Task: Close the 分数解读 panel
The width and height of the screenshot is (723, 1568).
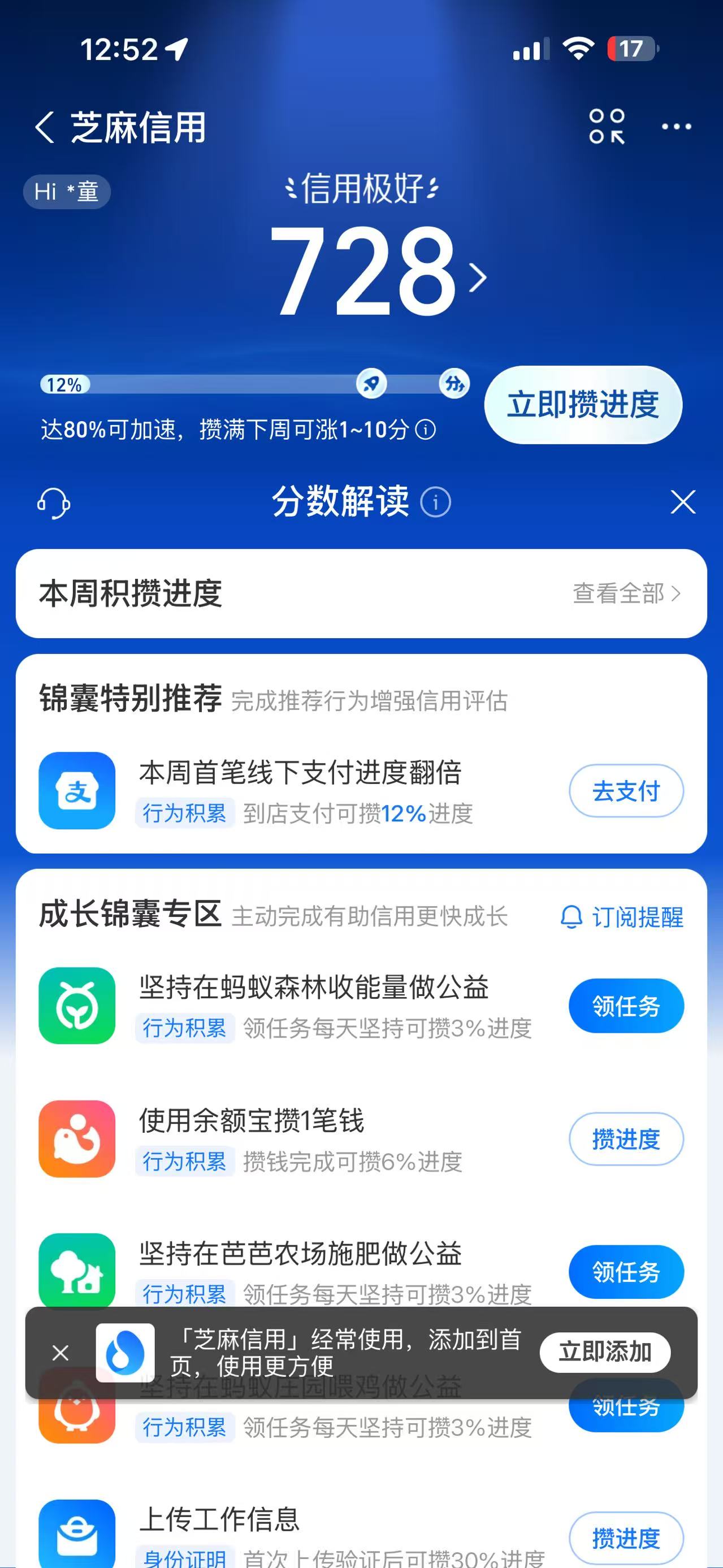Action: pyautogui.click(x=682, y=503)
